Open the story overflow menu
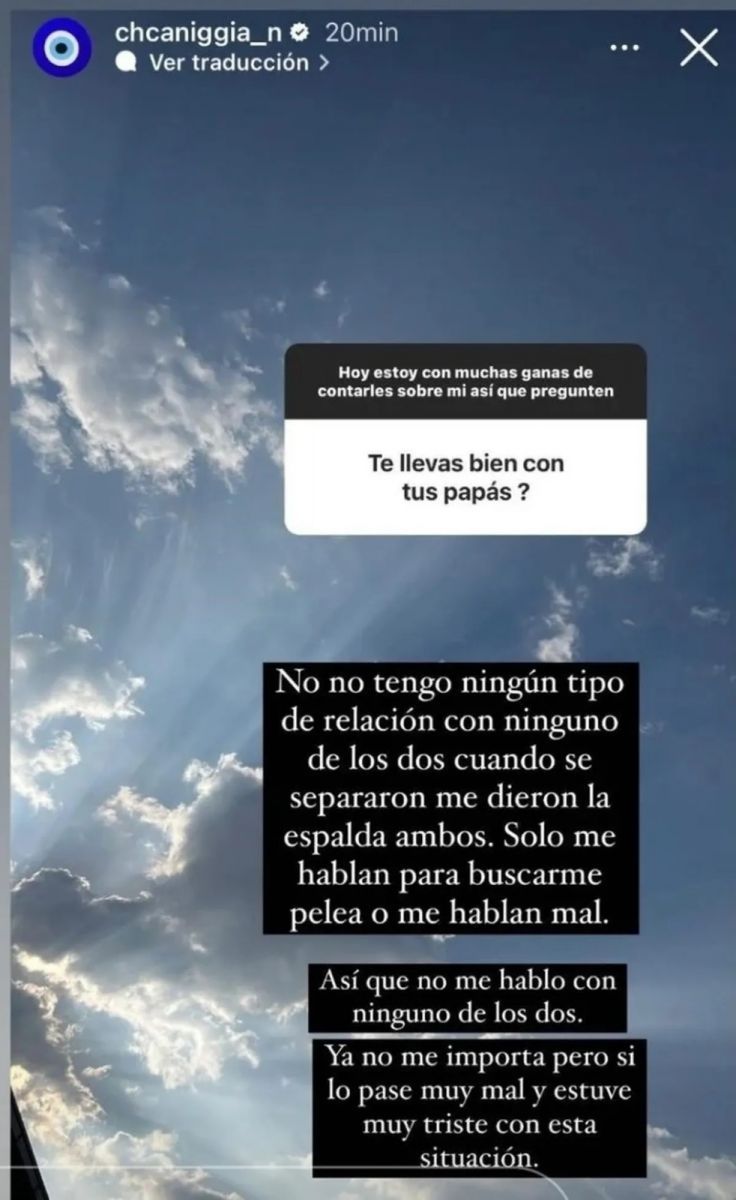This screenshot has width=736, height=1200. tap(624, 47)
